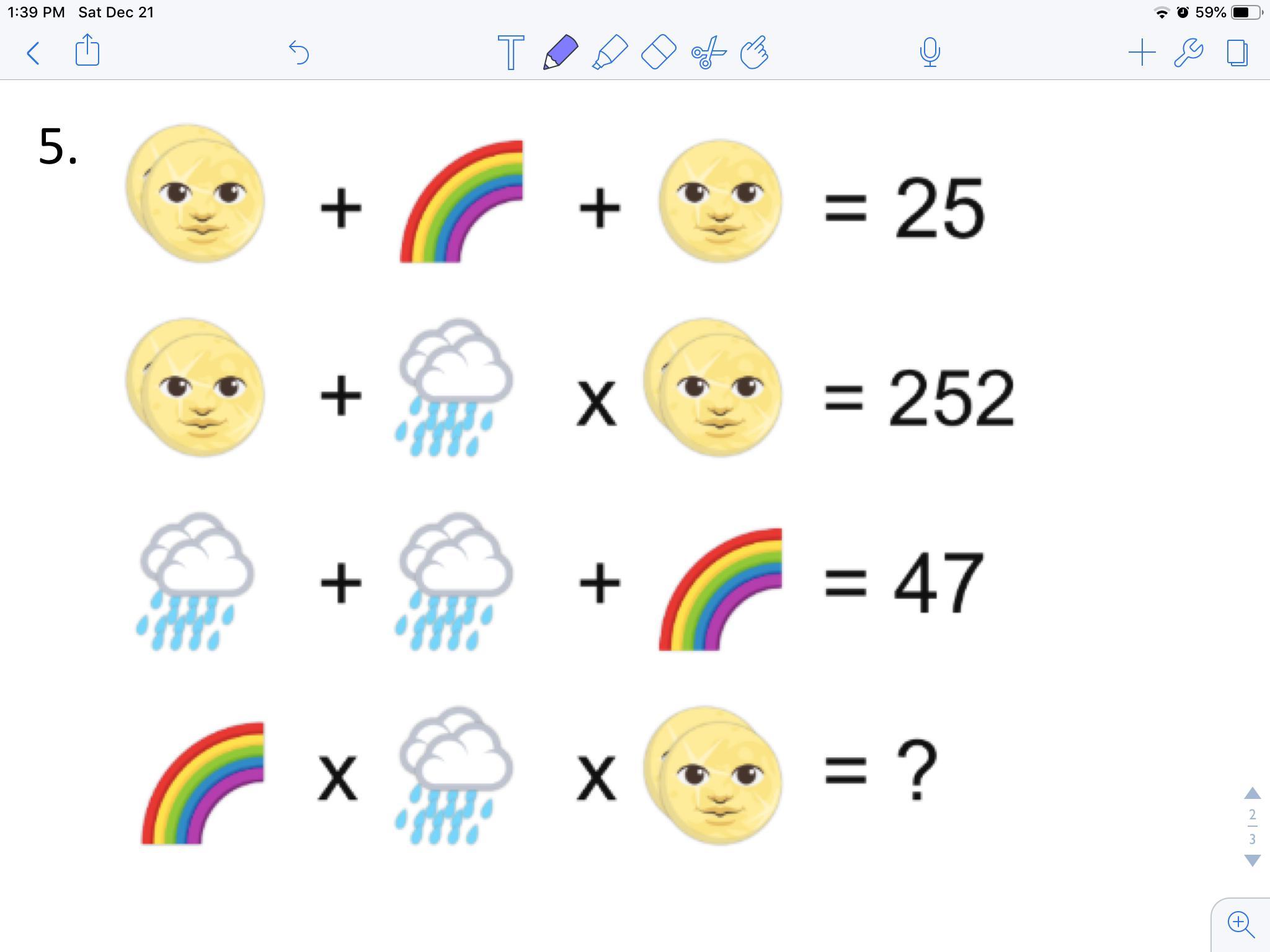The image size is (1270, 952).
Task: Open the zoom magnifier box
Action: click(1241, 925)
